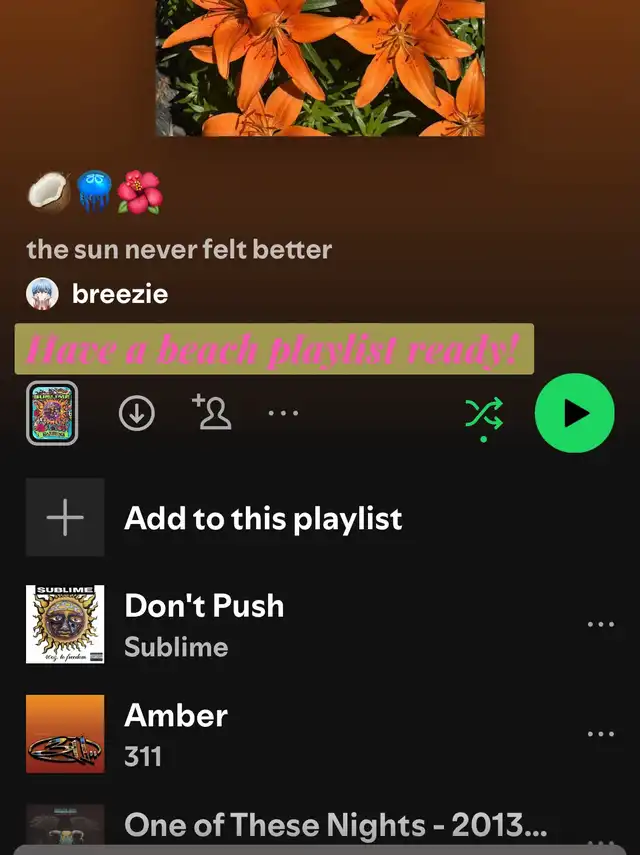The image size is (640, 855).
Task: Invite a collaborator to the playlist
Action: point(211,412)
